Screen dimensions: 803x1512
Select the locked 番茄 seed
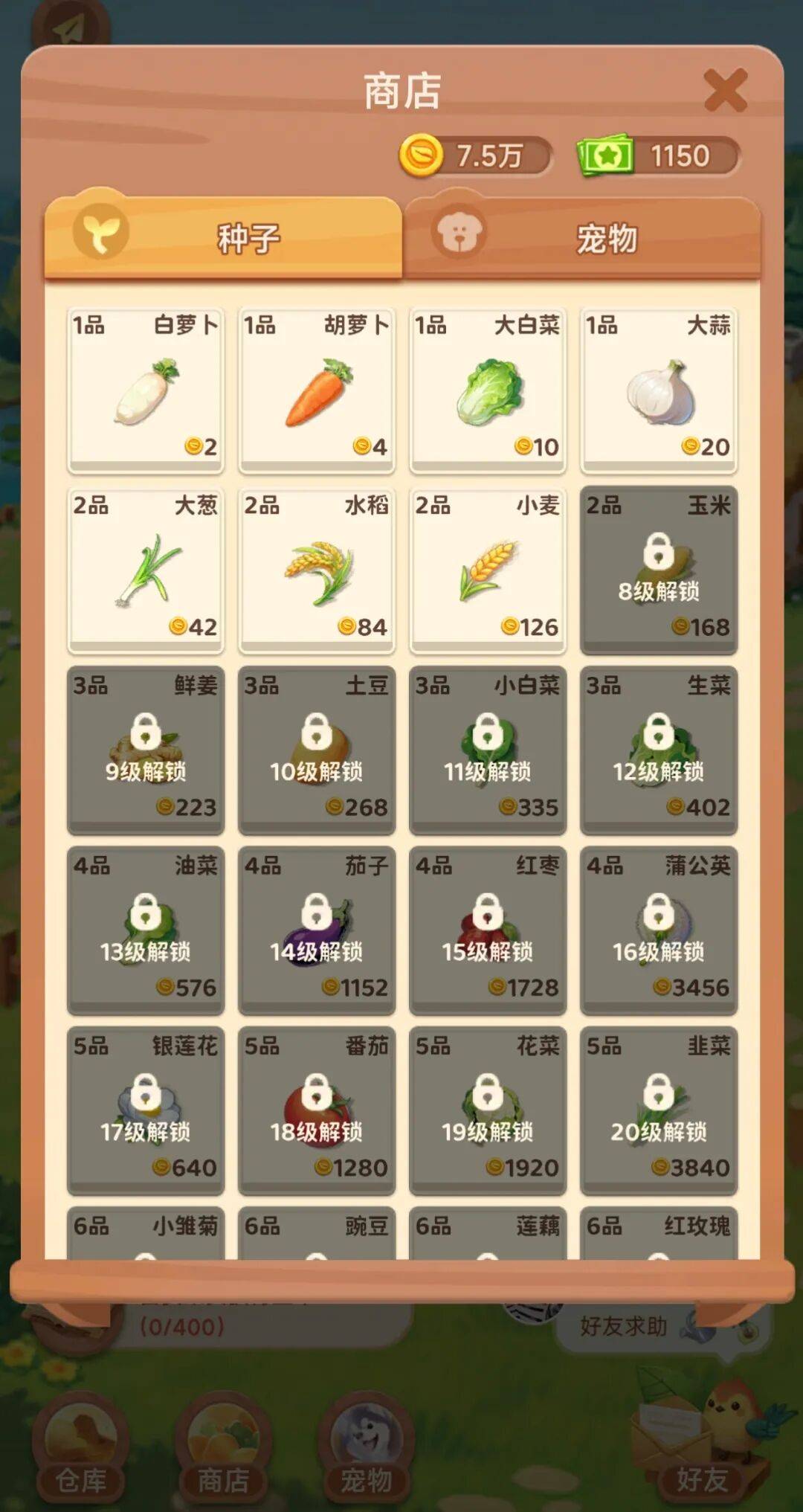[x=317, y=1111]
